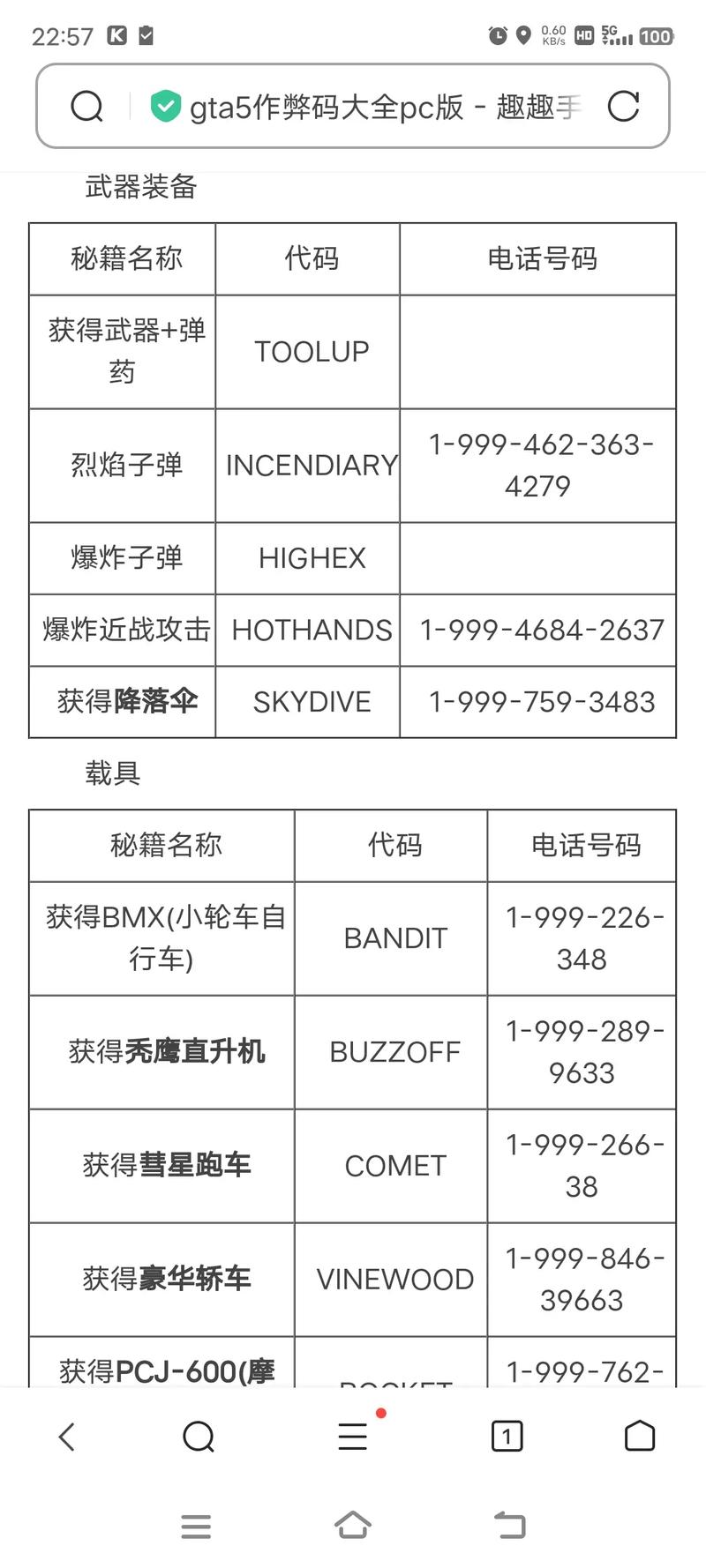
Task: Tap the search magnifier in the address bar
Action: [x=86, y=106]
